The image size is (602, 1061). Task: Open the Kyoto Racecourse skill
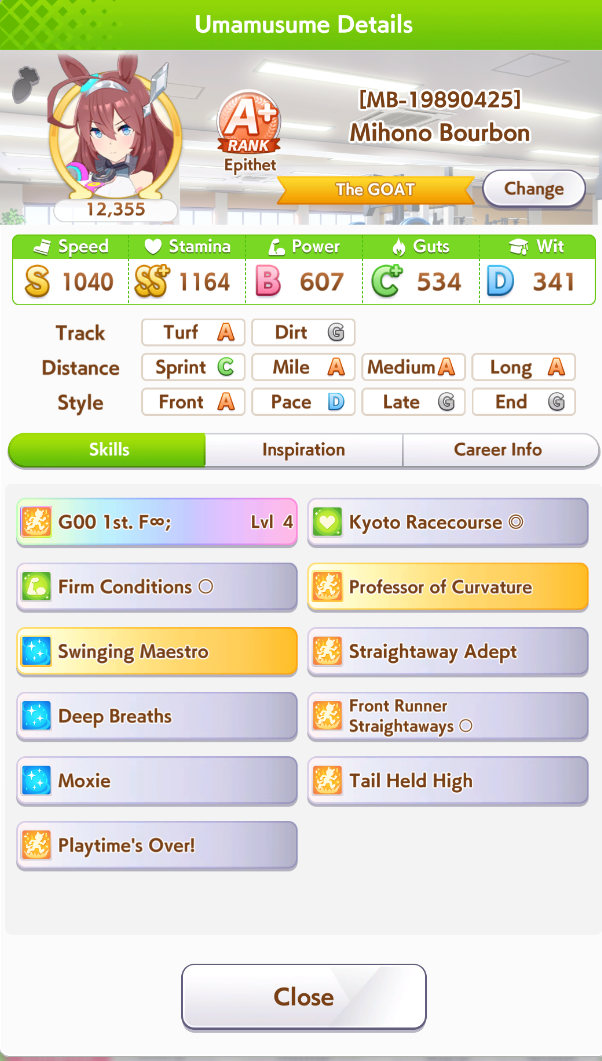(448, 522)
